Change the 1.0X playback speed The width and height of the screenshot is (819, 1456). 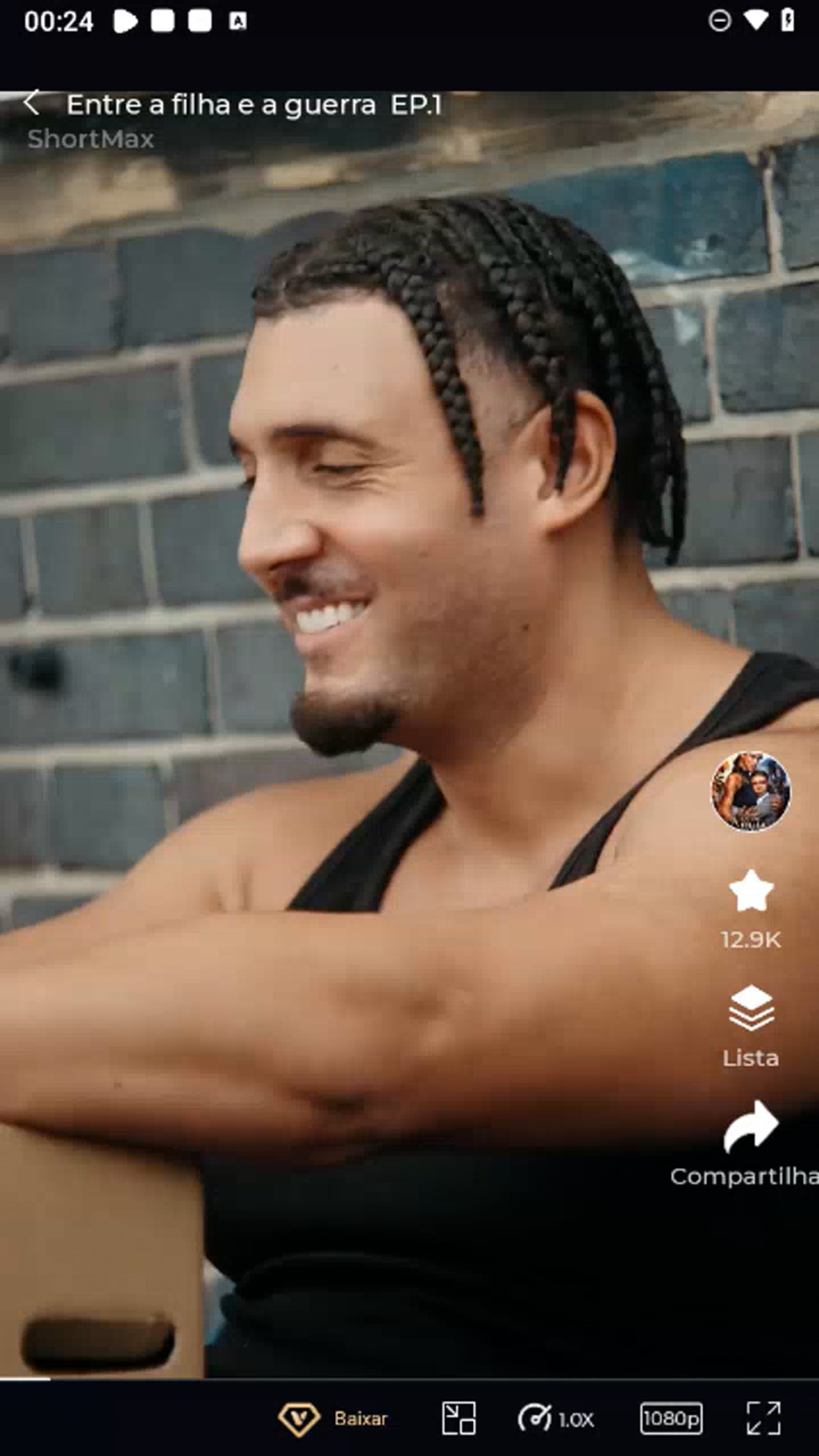pos(556,1418)
